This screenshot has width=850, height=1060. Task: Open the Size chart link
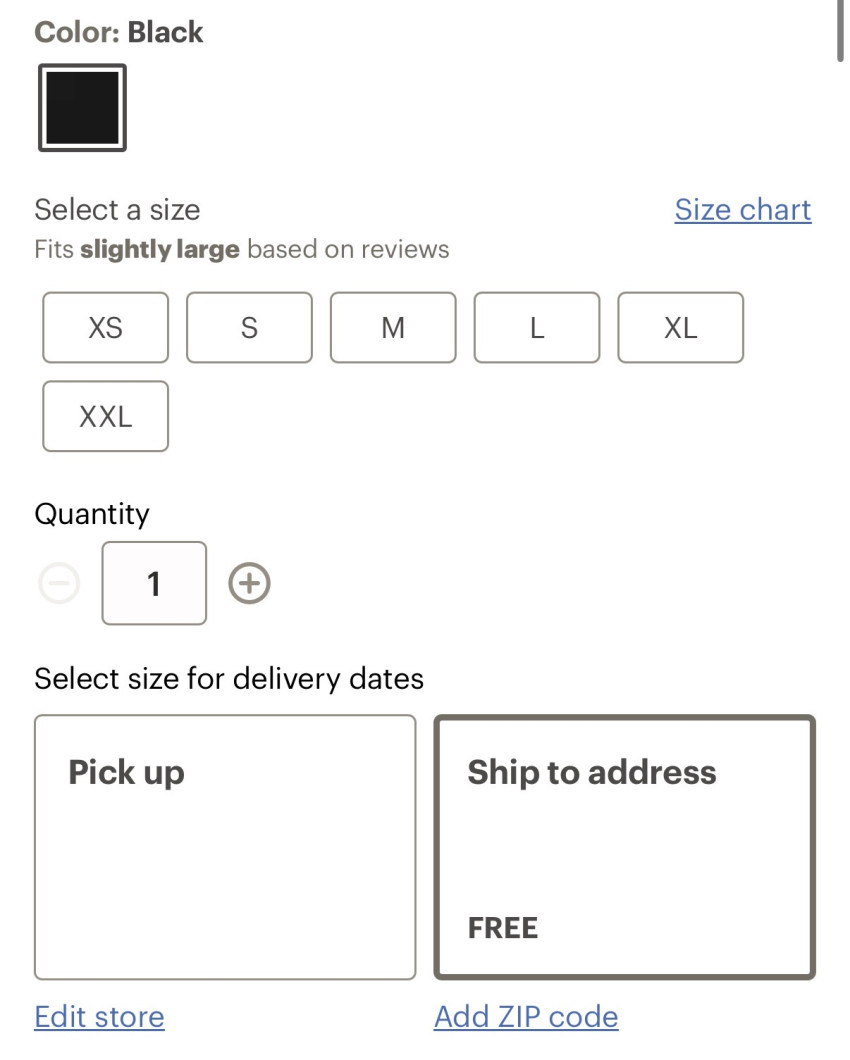click(742, 210)
